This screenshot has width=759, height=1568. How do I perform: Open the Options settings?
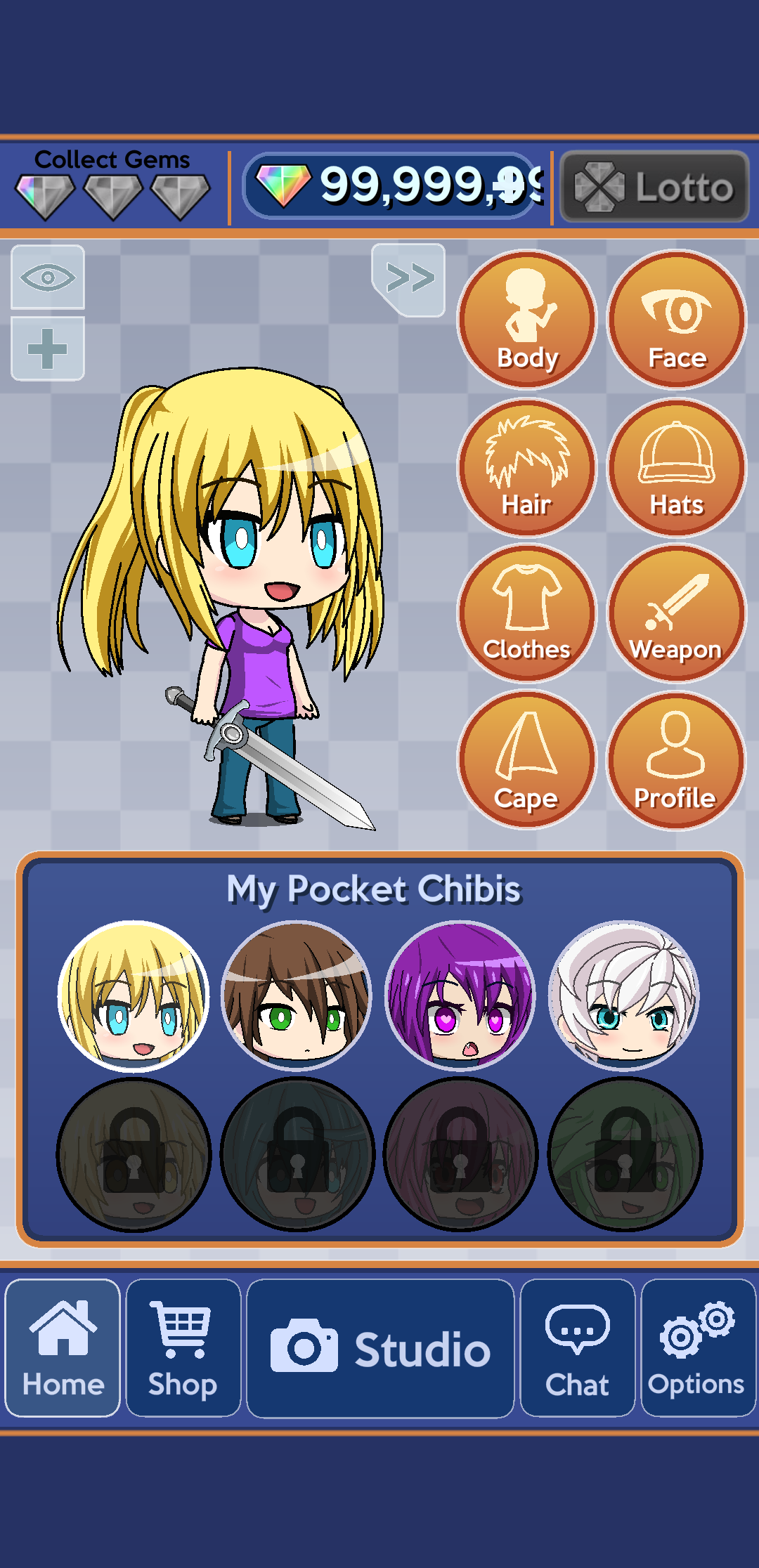tap(698, 1347)
